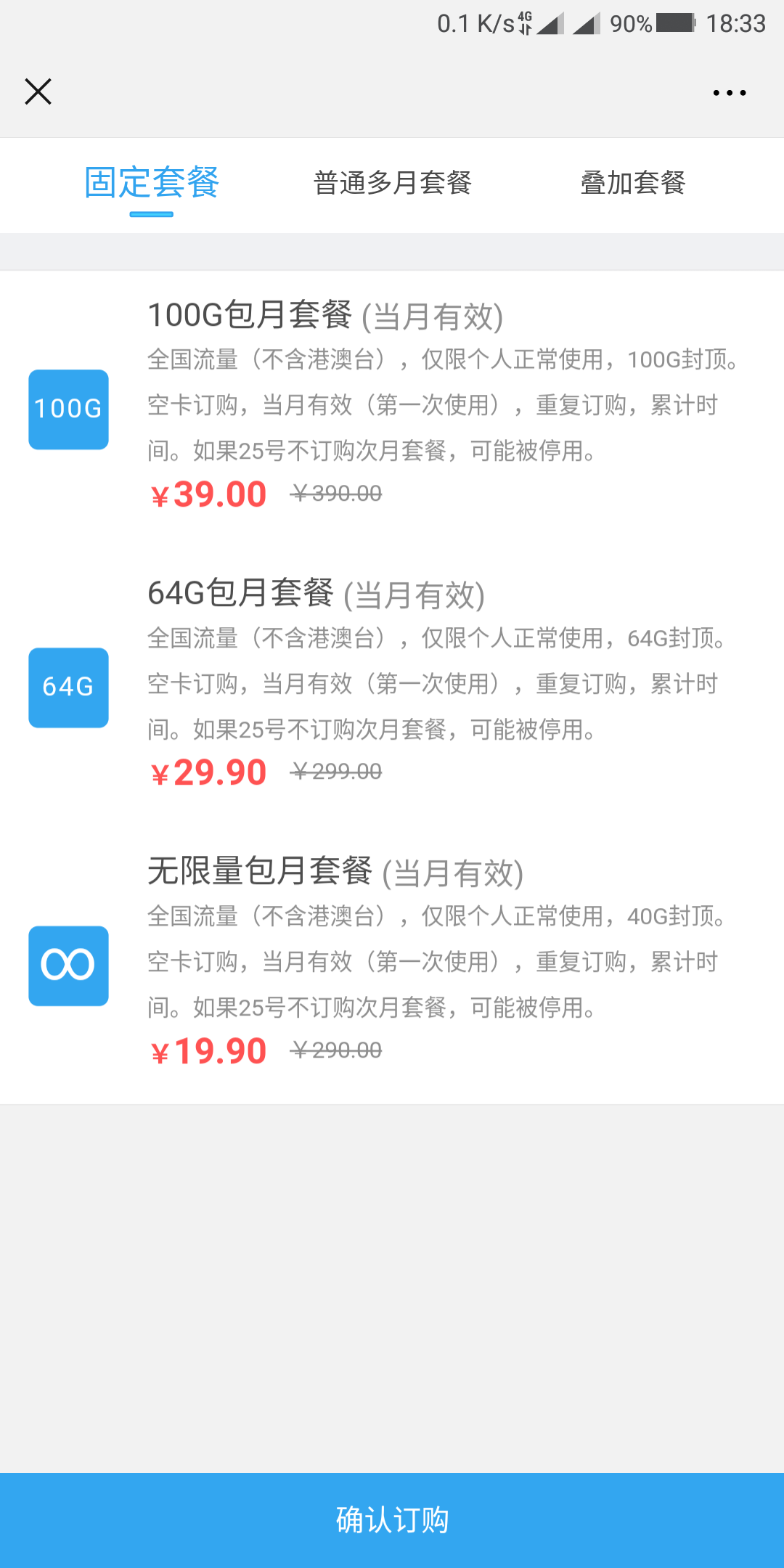Image resolution: width=784 pixels, height=1568 pixels.
Task: Select the 100G包月套餐 plan
Action: click(x=392, y=409)
